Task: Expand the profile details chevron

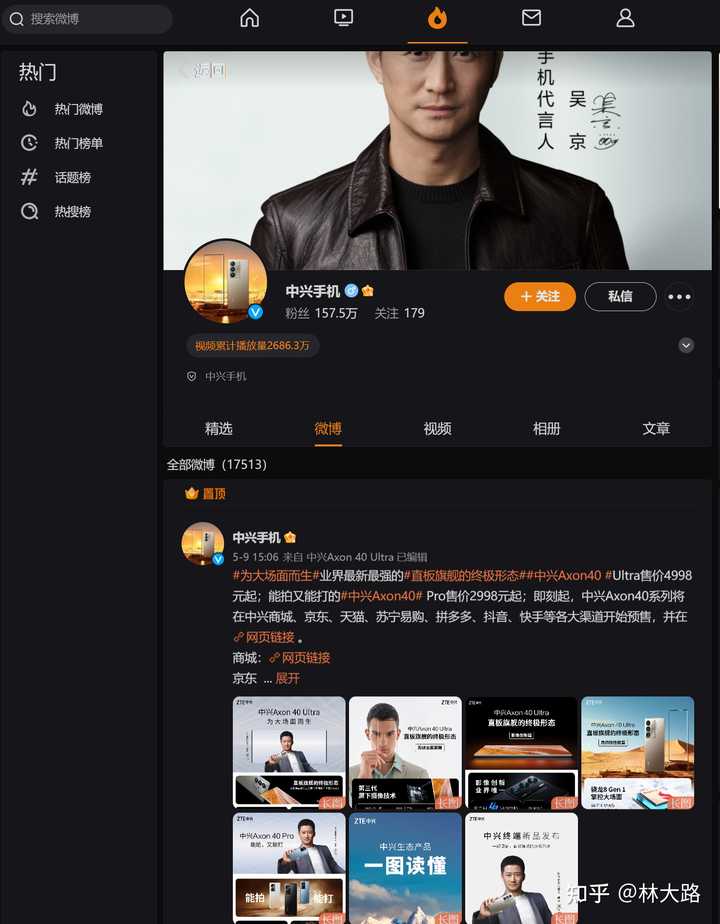Action: coord(686,345)
